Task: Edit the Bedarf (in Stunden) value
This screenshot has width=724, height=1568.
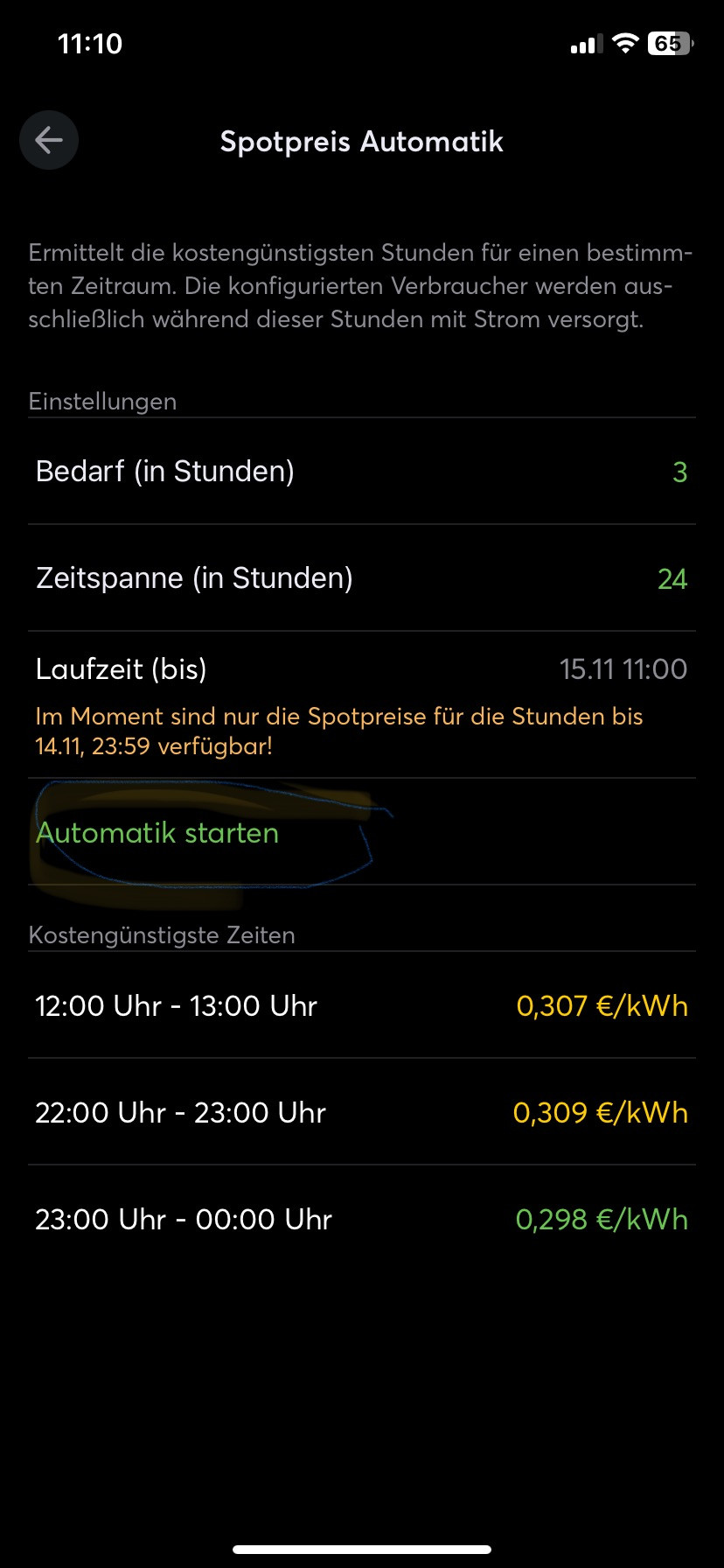Action: (679, 472)
